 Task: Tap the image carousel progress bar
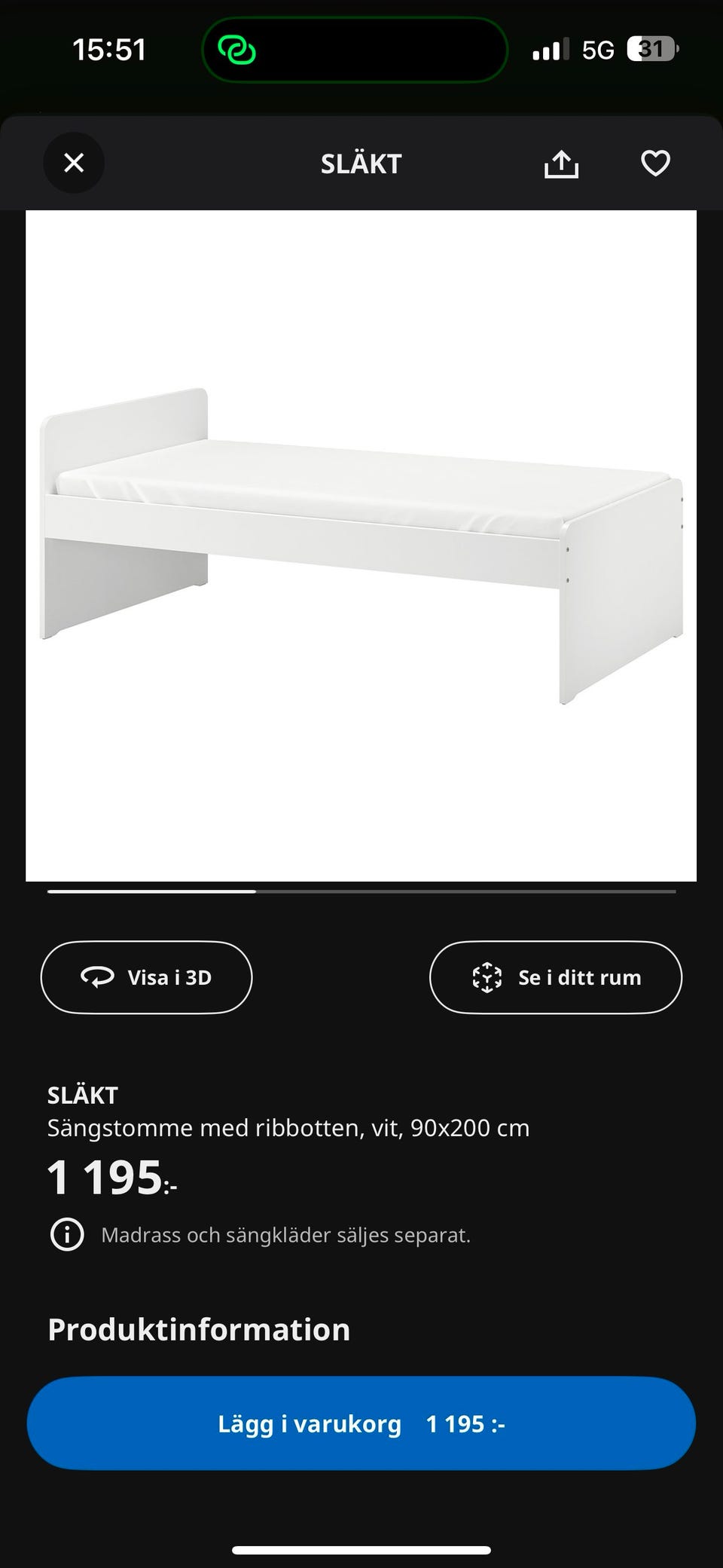[361, 891]
